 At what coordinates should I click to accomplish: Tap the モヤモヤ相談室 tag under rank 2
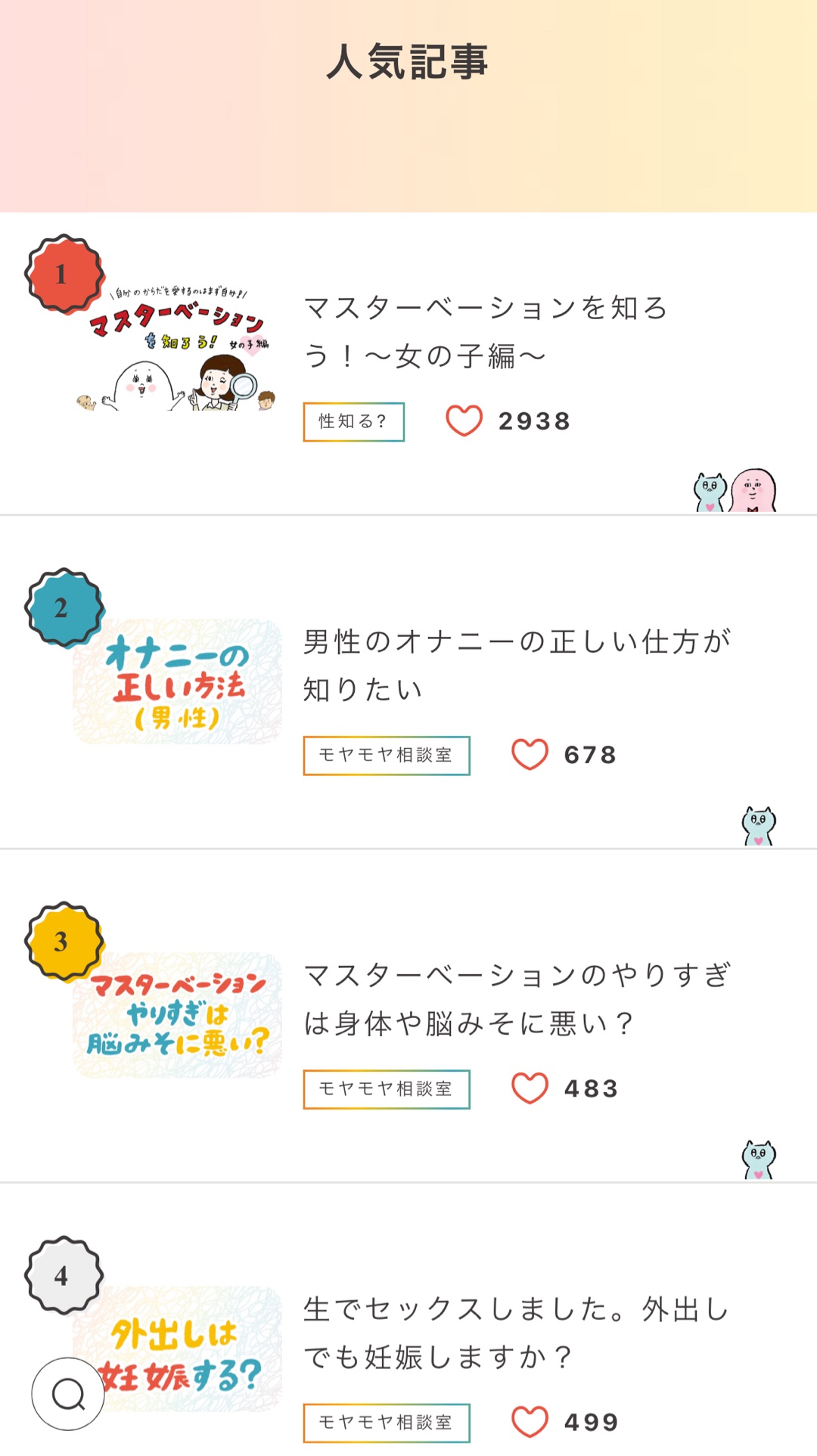point(386,755)
